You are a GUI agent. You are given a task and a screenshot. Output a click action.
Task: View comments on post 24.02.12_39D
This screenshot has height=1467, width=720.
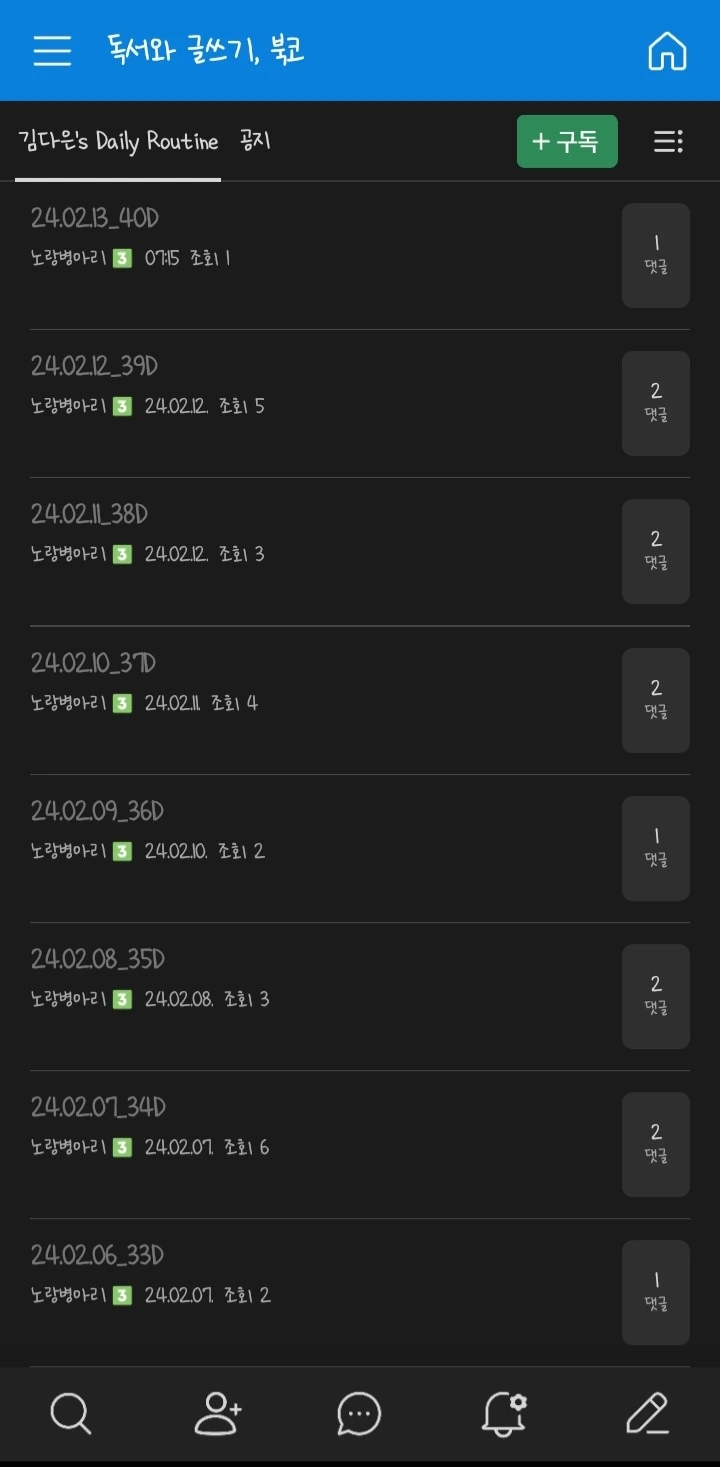tap(655, 403)
